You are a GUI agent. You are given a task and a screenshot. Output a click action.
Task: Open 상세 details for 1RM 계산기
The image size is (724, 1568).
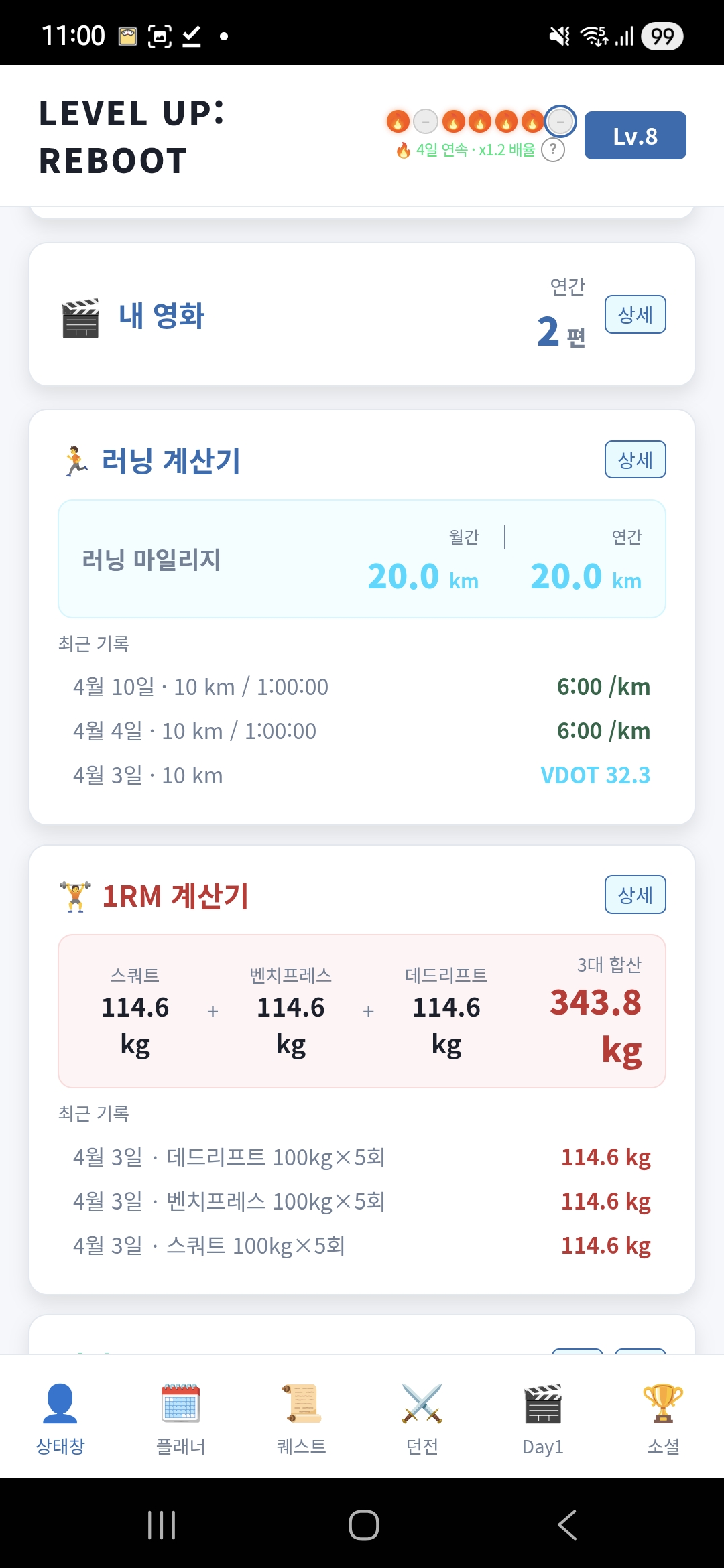[634, 895]
